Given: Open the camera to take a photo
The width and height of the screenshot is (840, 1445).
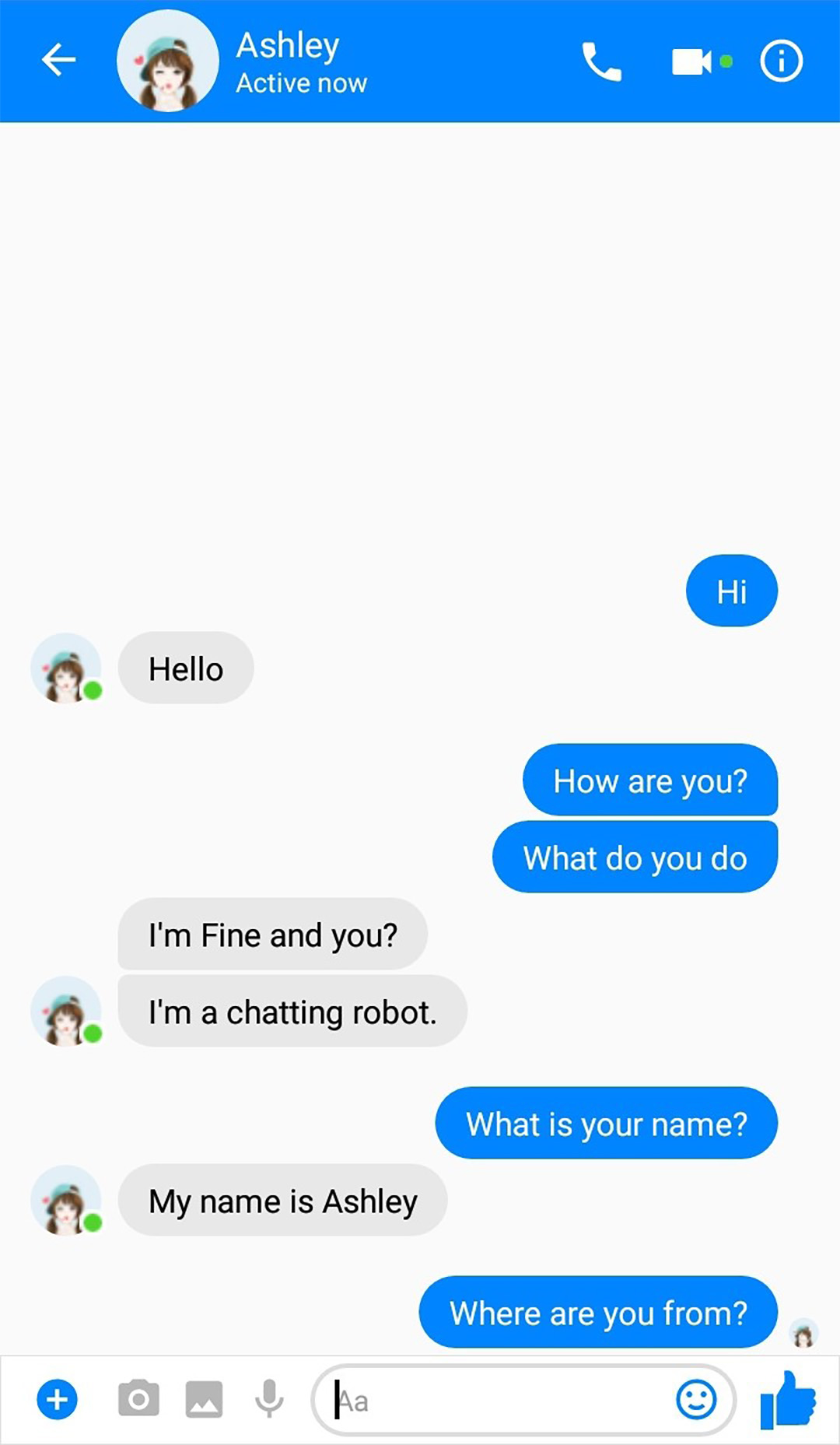Looking at the screenshot, I should pyautogui.click(x=138, y=1399).
